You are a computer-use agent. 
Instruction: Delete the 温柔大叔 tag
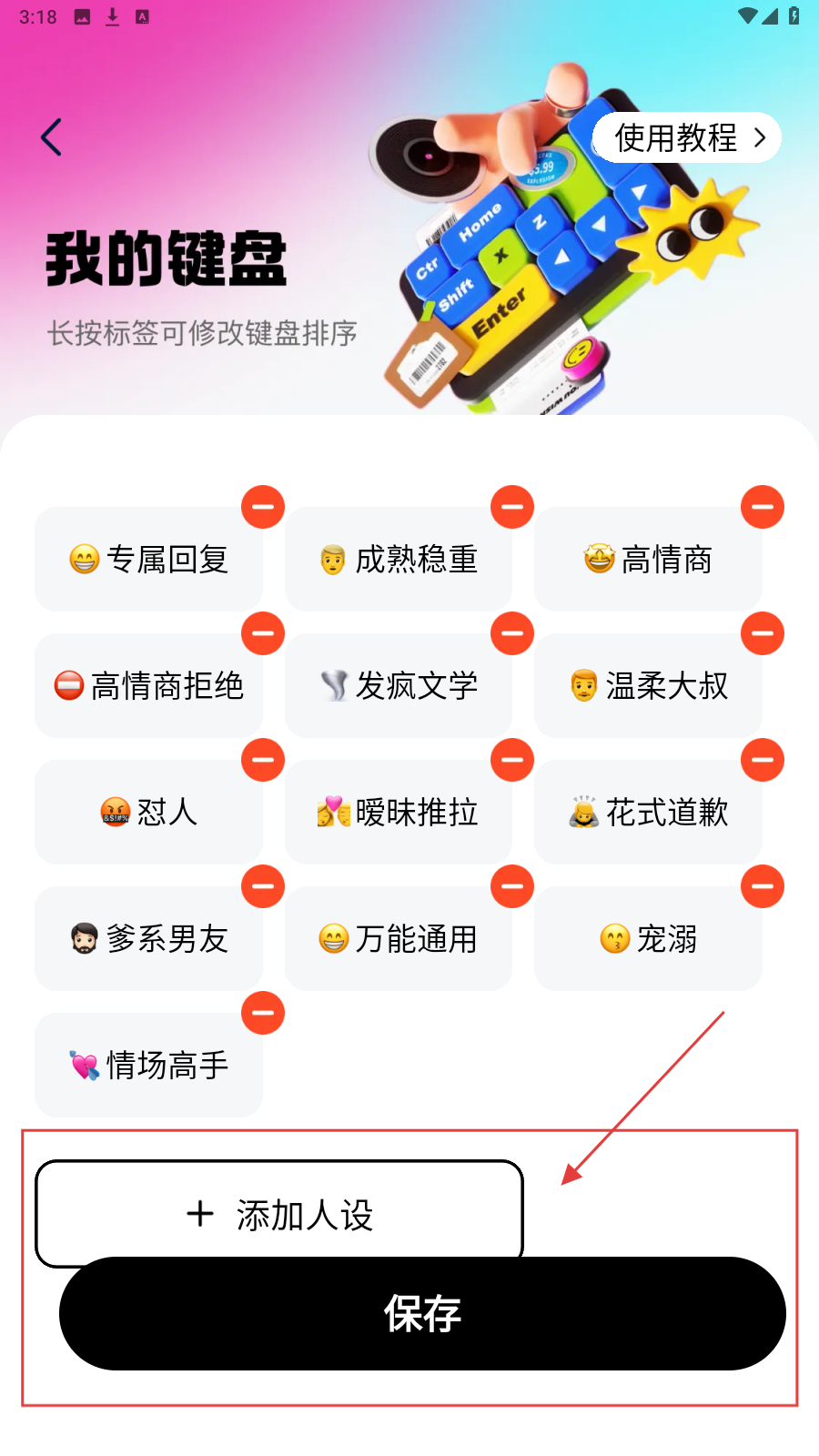point(763,633)
